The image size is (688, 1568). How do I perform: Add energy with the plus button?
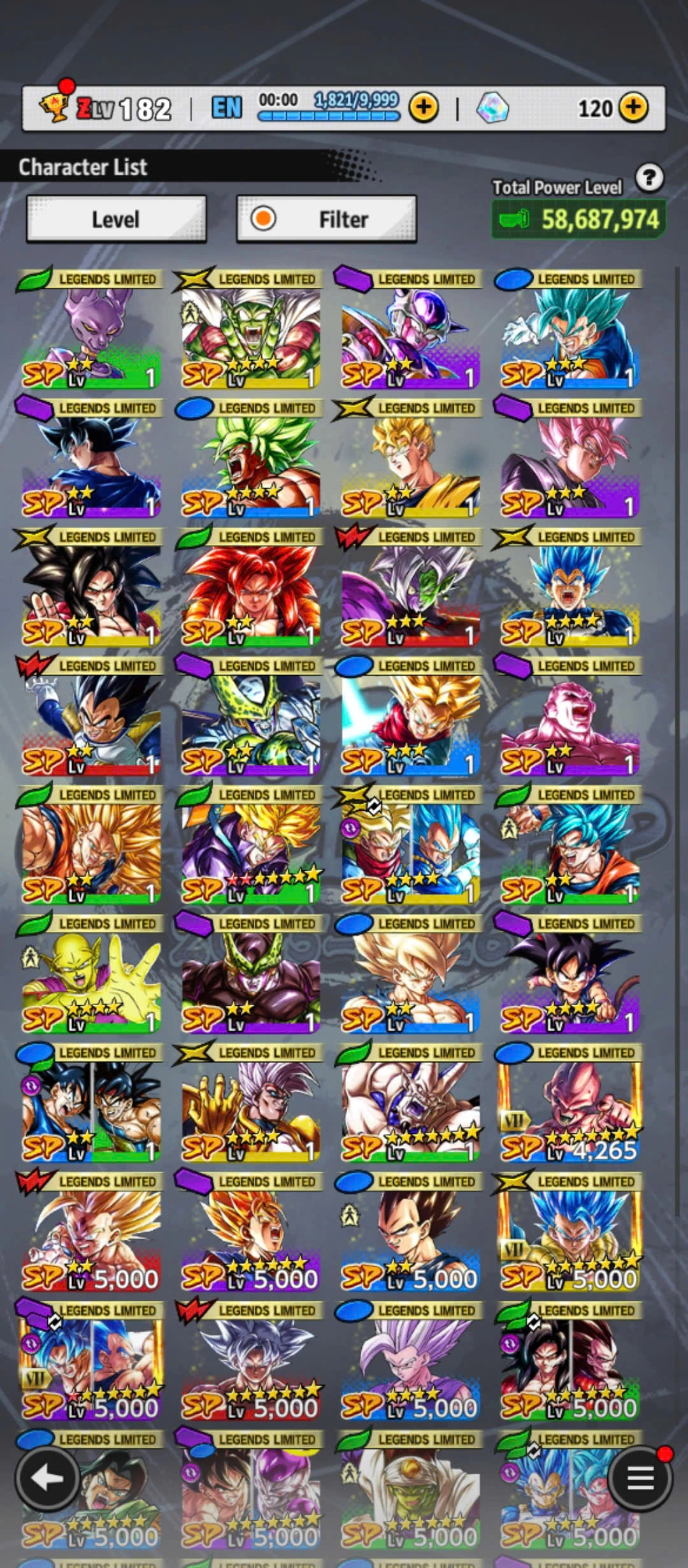click(x=424, y=108)
